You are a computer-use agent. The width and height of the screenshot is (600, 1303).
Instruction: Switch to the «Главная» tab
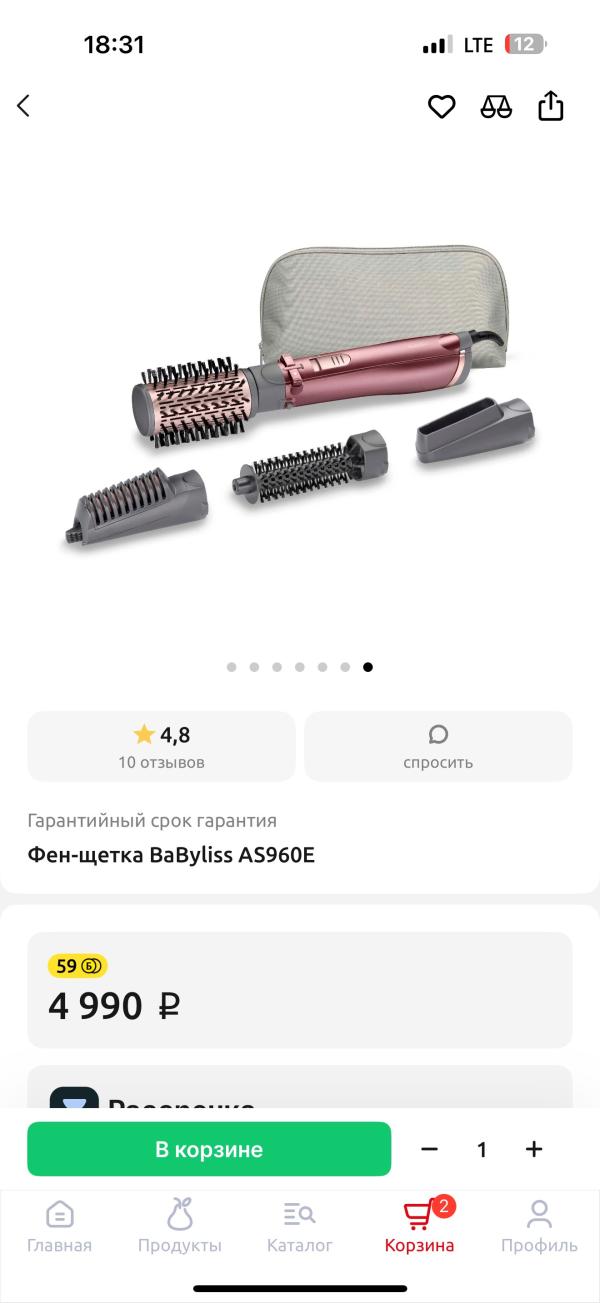[59, 1226]
